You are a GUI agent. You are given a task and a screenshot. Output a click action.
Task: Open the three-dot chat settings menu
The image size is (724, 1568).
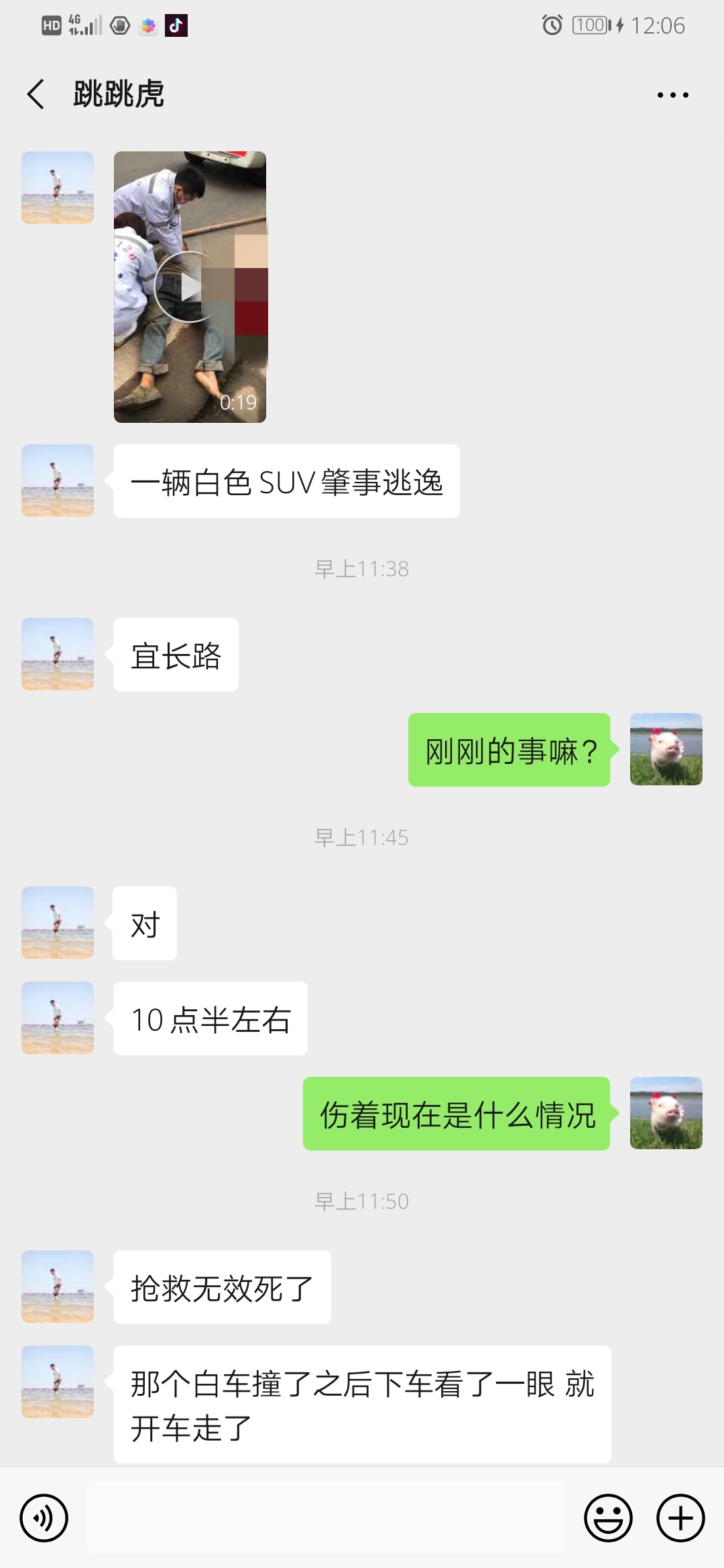671,95
